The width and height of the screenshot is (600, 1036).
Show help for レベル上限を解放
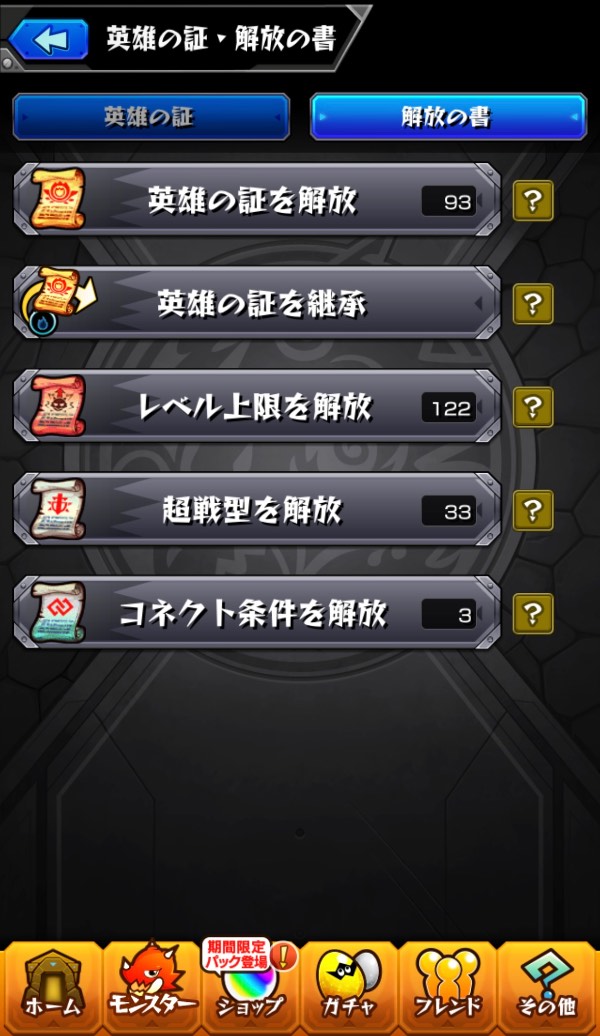533,407
